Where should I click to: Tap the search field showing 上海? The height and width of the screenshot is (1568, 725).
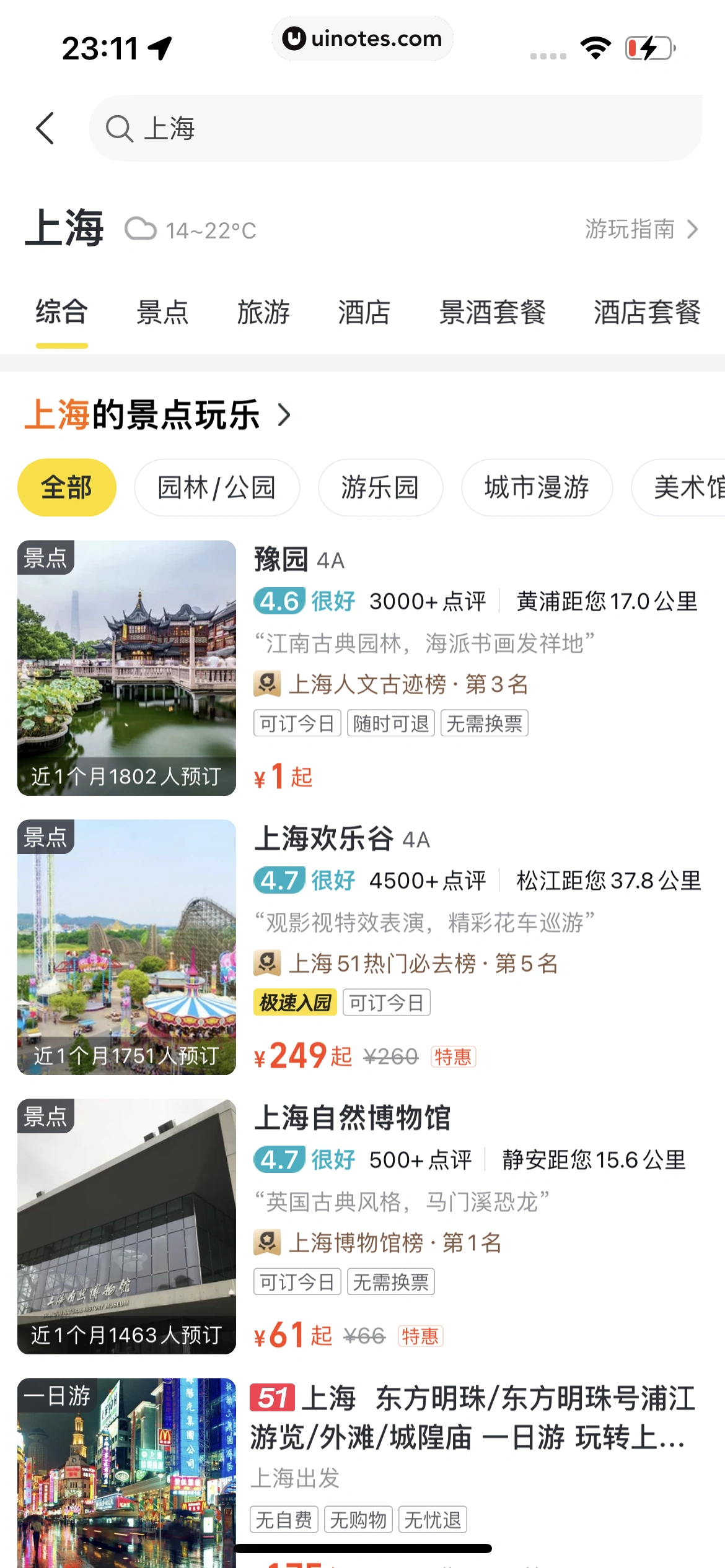(397, 129)
